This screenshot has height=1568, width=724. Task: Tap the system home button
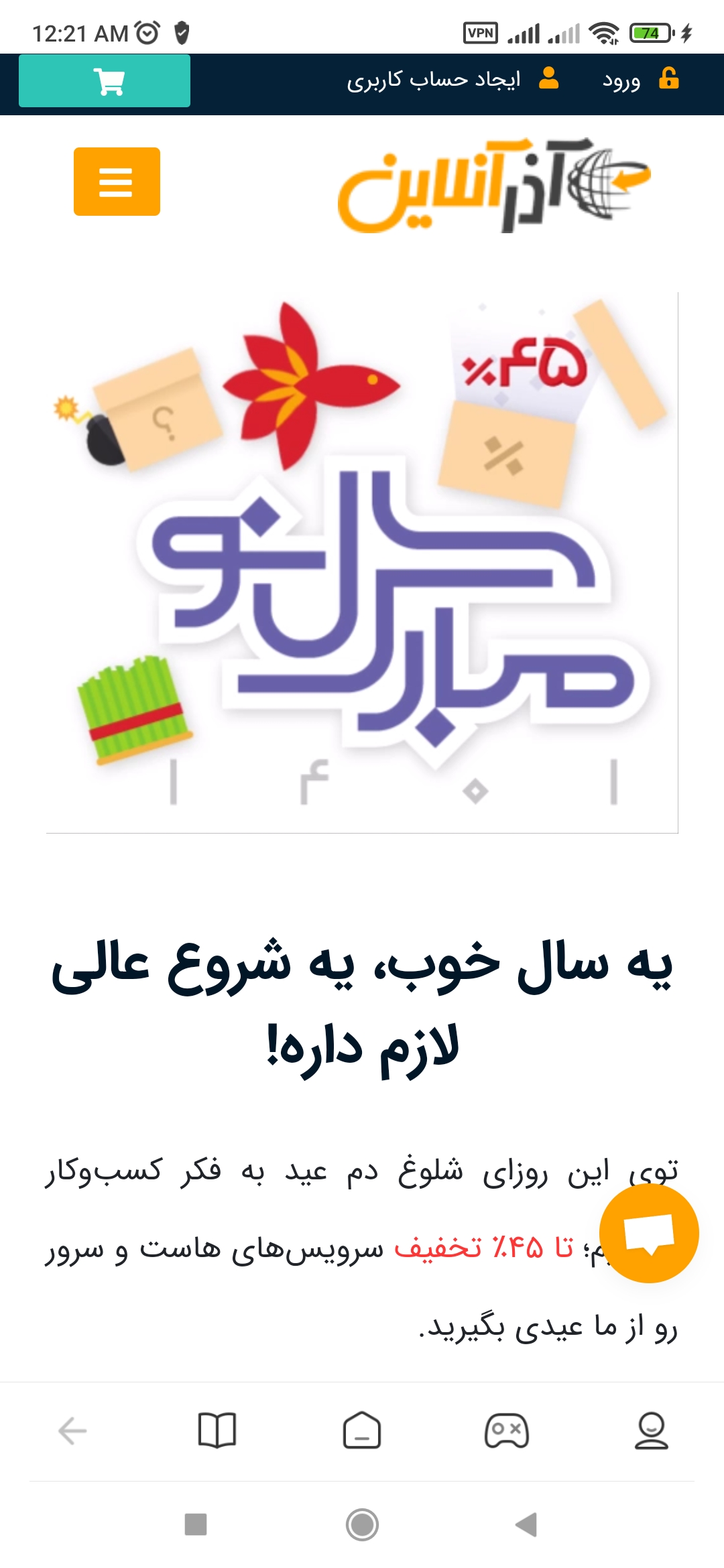click(362, 1524)
